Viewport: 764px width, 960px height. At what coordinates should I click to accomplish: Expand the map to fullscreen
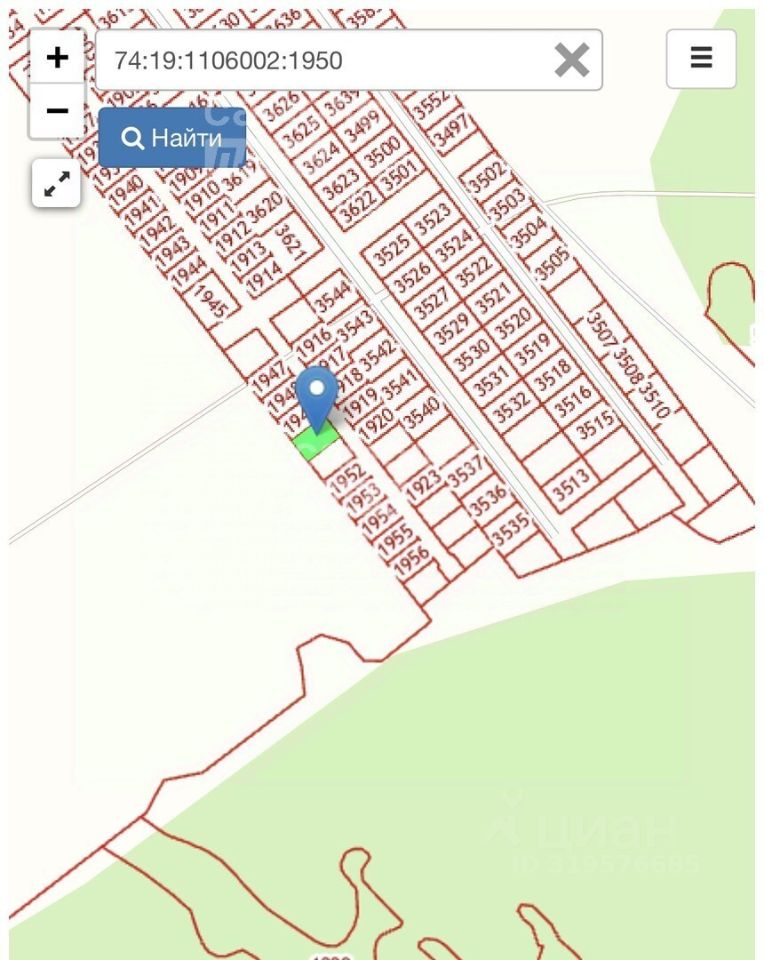(x=57, y=183)
